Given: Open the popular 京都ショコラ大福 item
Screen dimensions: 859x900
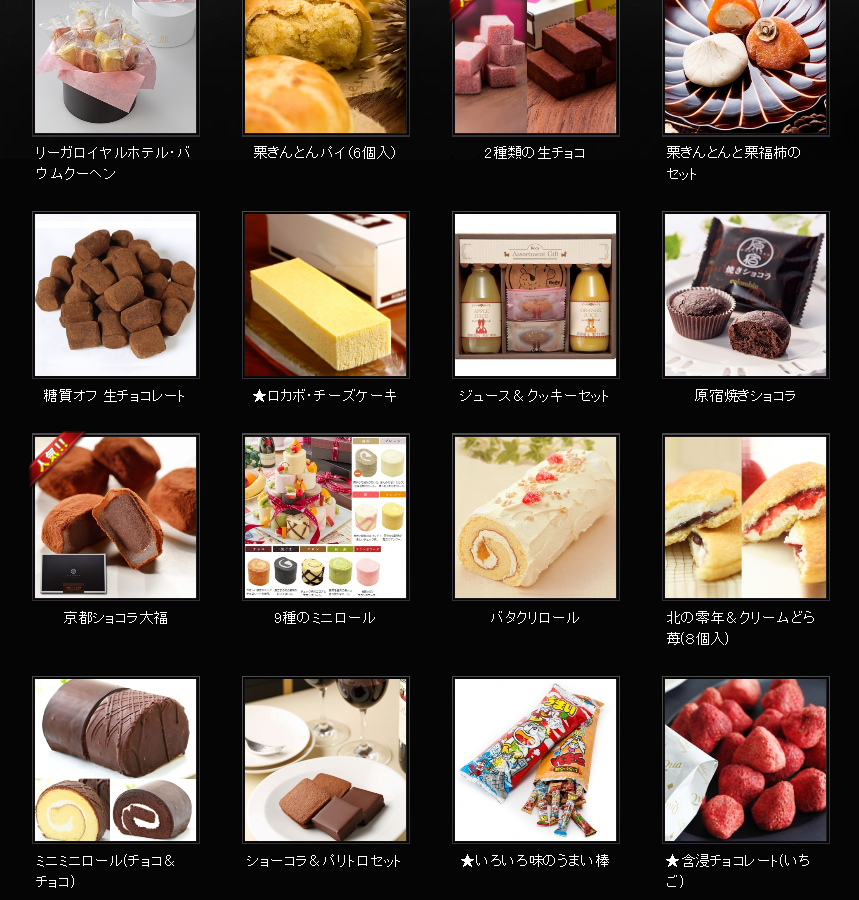Looking at the screenshot, I should [x=115, y=517].
